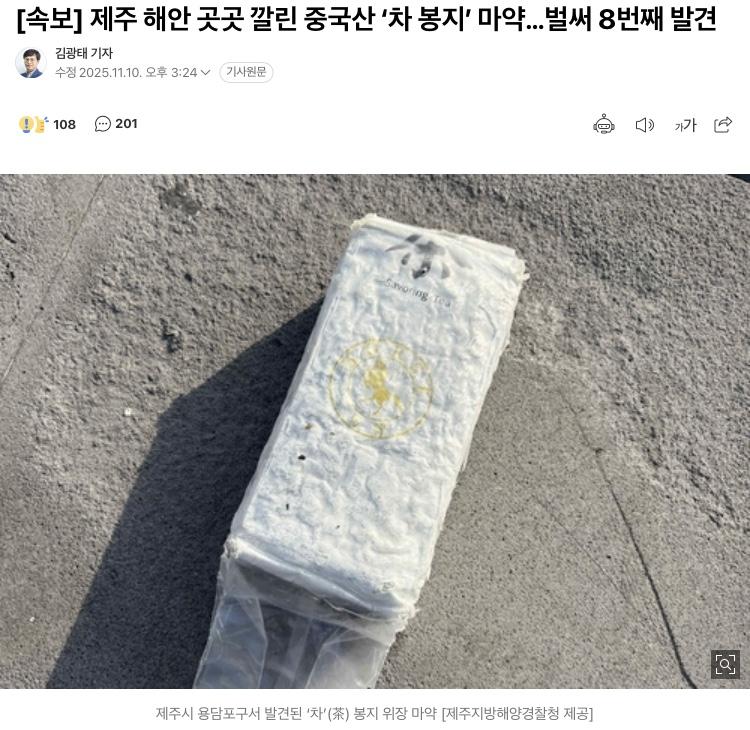Expand the article date dropdown arrow
The height and width of the screenshot is (730, 750).
205,73
